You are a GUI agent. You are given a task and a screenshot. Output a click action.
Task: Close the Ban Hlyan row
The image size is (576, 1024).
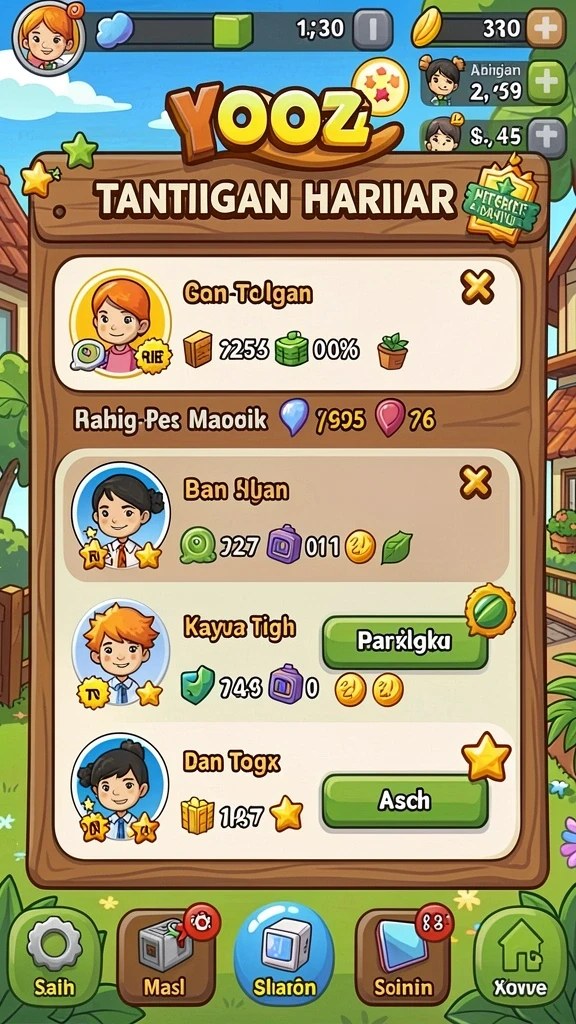pyautogui.click(x=475, y=483)
